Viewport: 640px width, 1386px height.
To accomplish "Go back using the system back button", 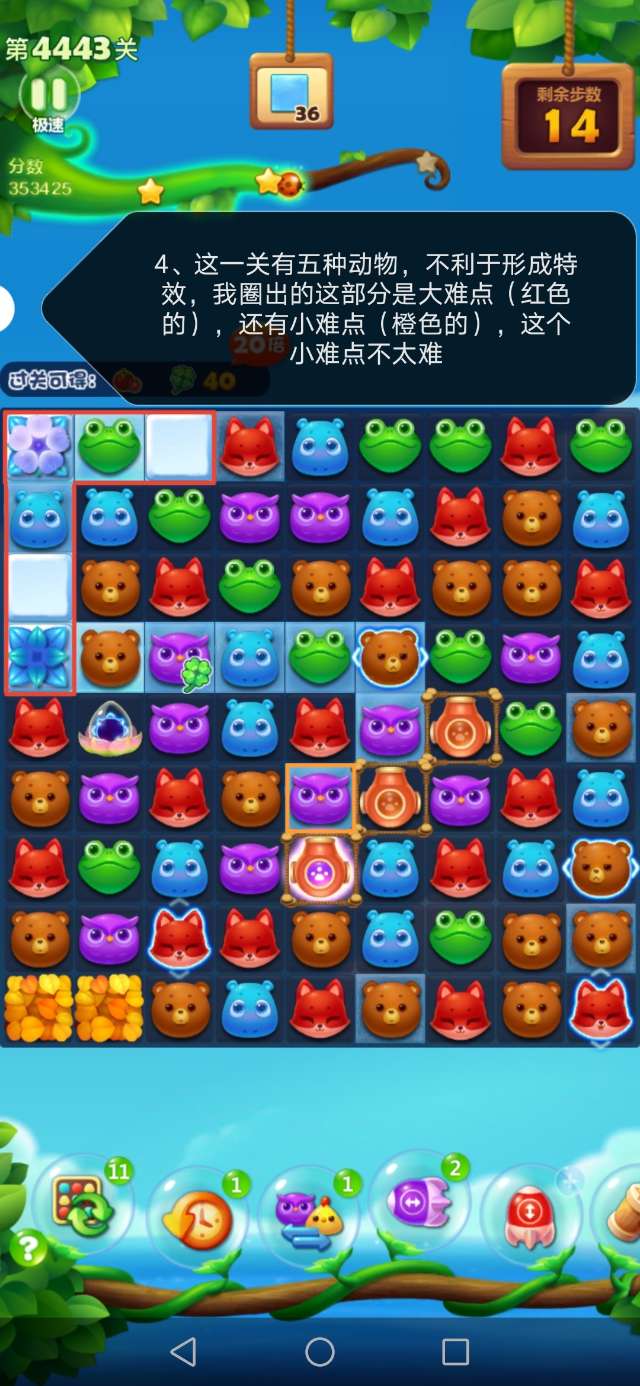I will [183, 1352].
